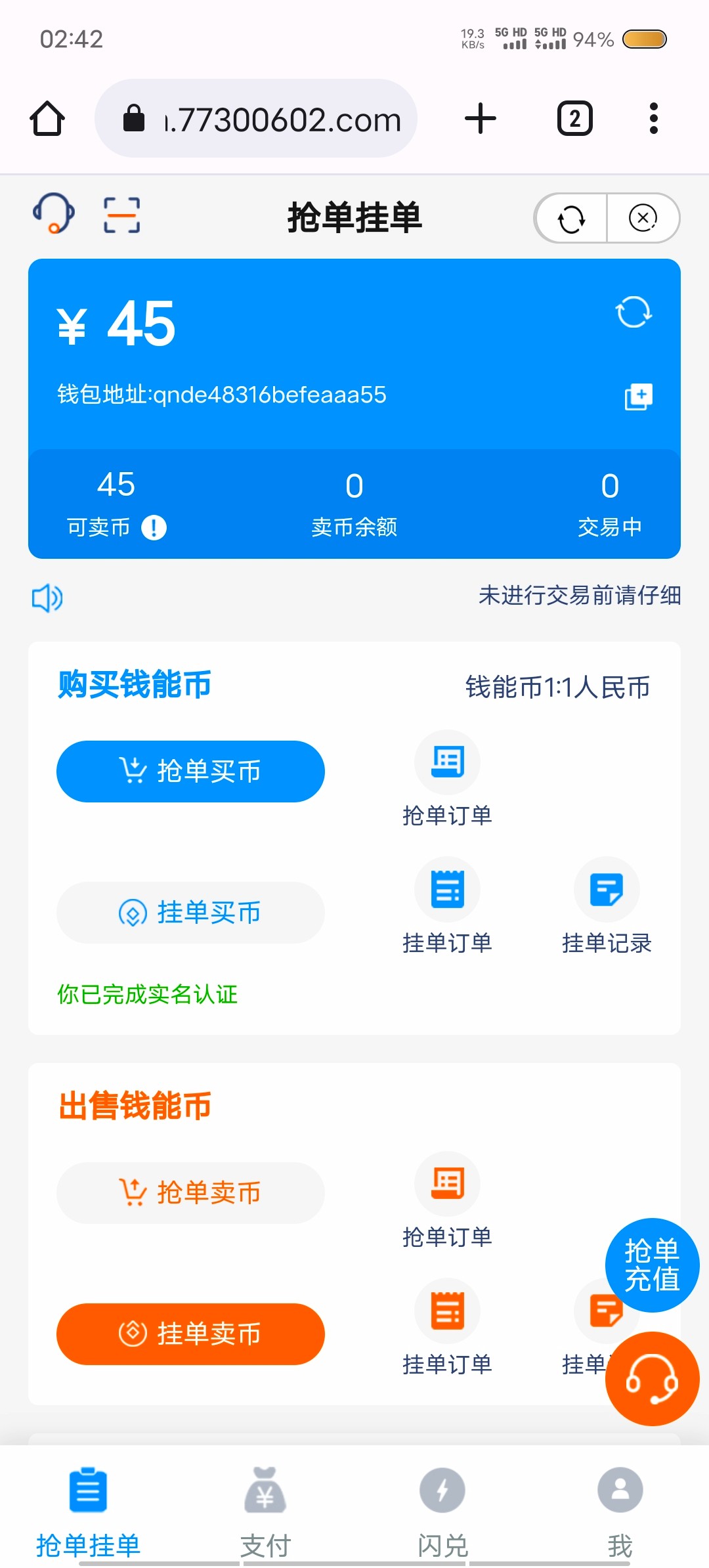Viewport: 709px width, 1568px height.
Task: Tap 挂单卖币 orange button
Action: coord(190,1334)
